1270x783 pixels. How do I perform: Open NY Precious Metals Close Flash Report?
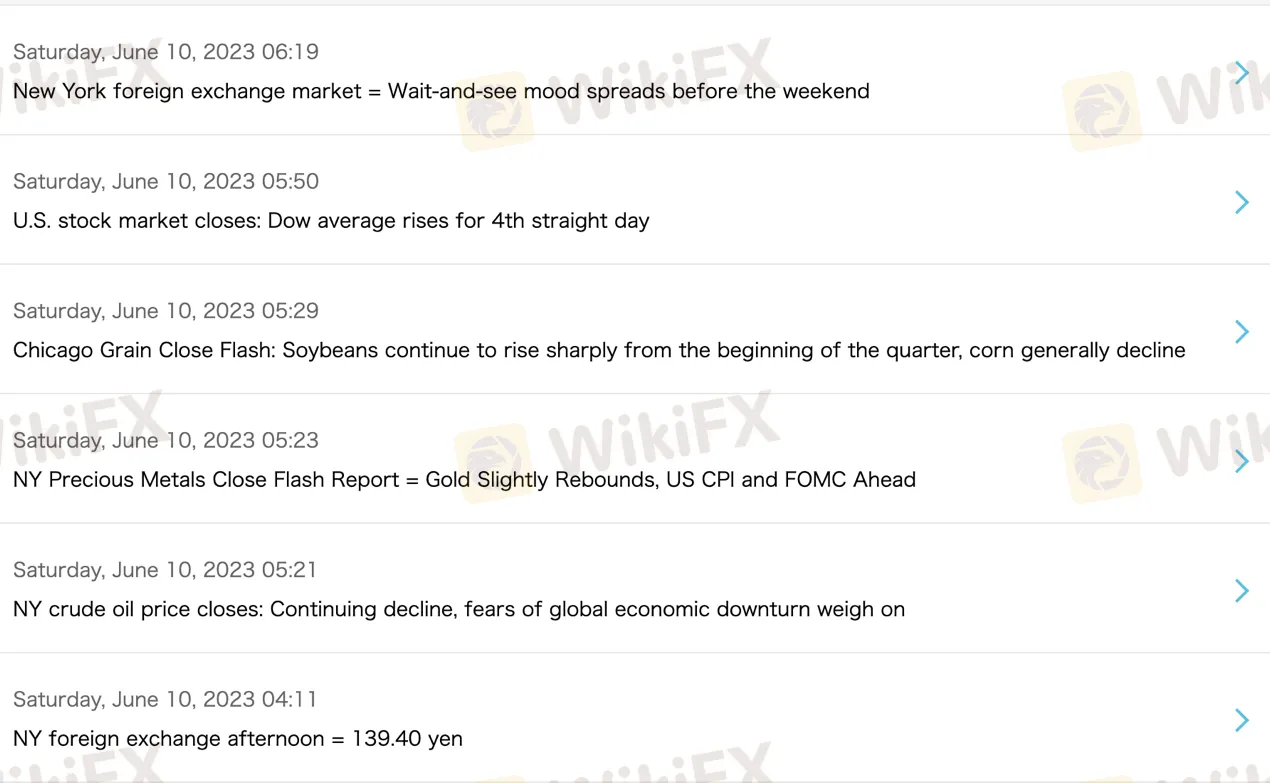[x=464, y=479]
